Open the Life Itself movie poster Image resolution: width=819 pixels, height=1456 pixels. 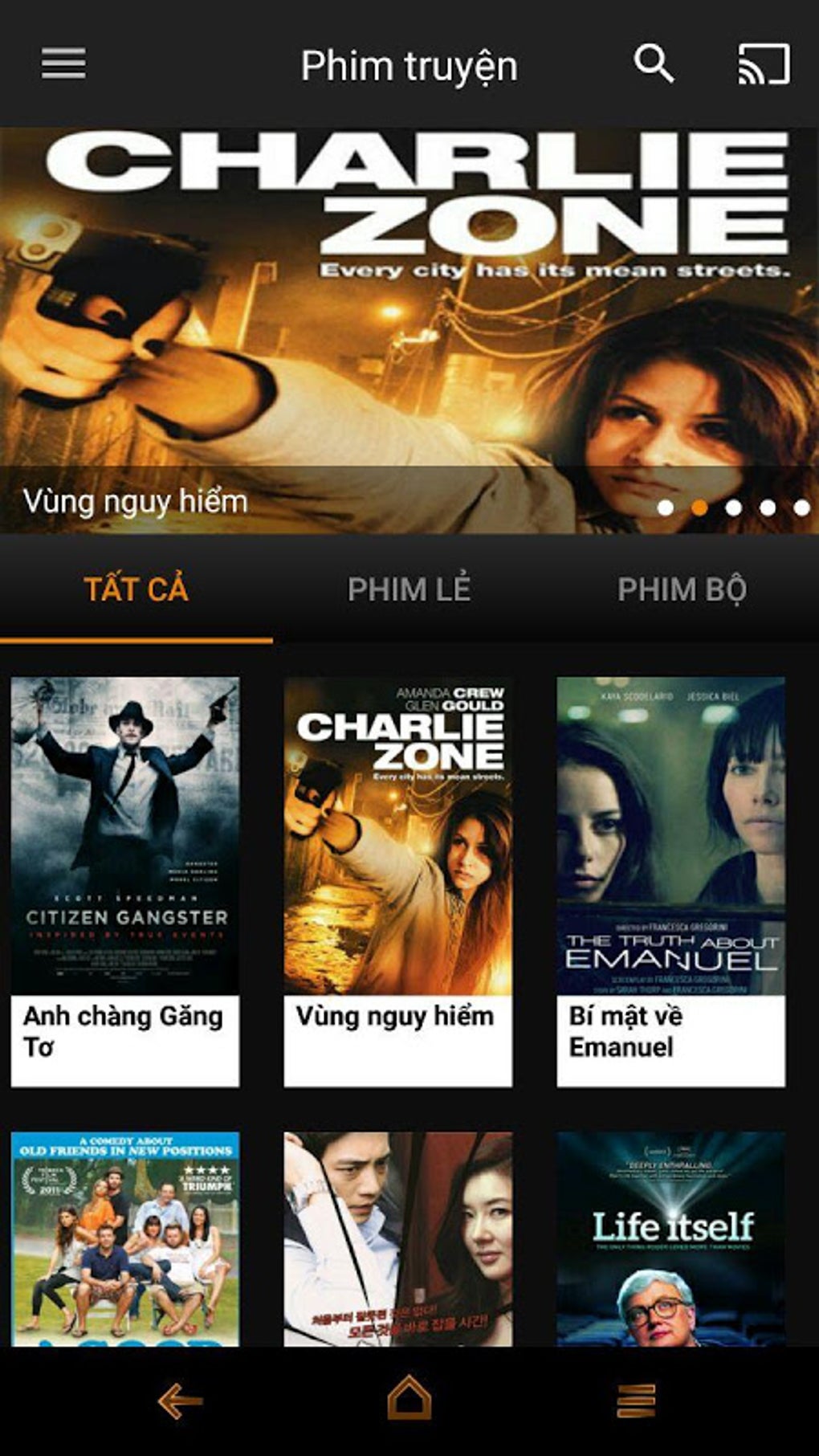coord(671,1238)
